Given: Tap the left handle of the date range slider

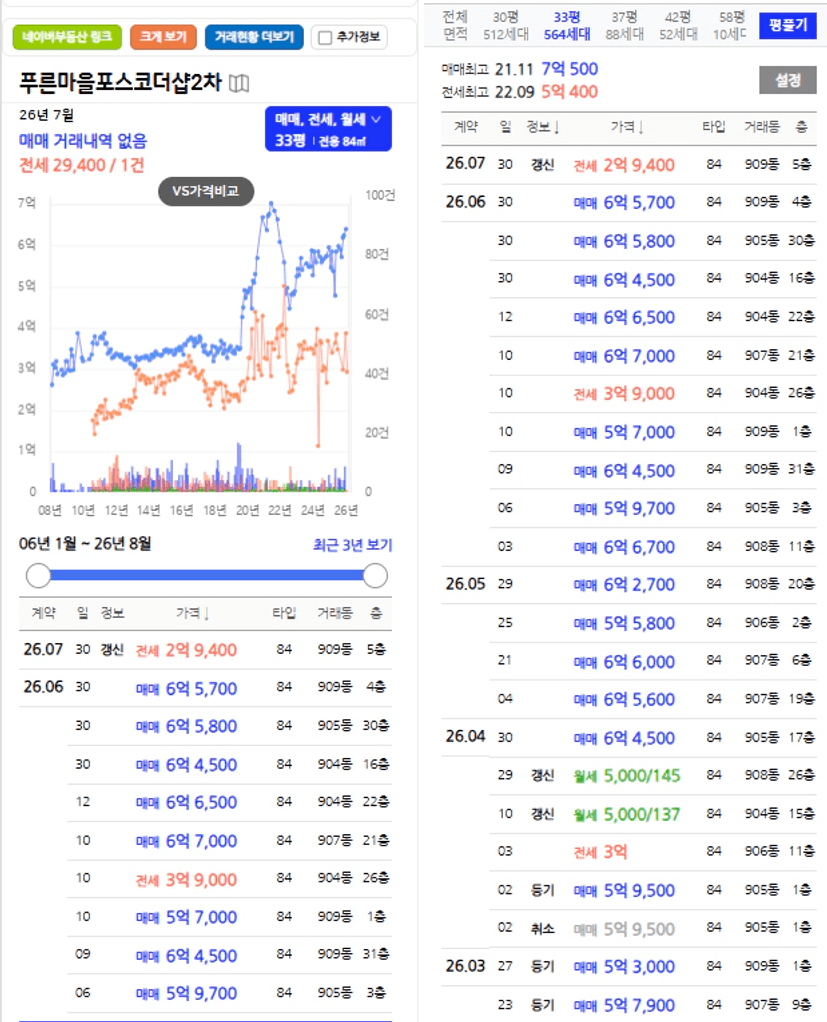Looking at the screenshot, I should point(38,576).
